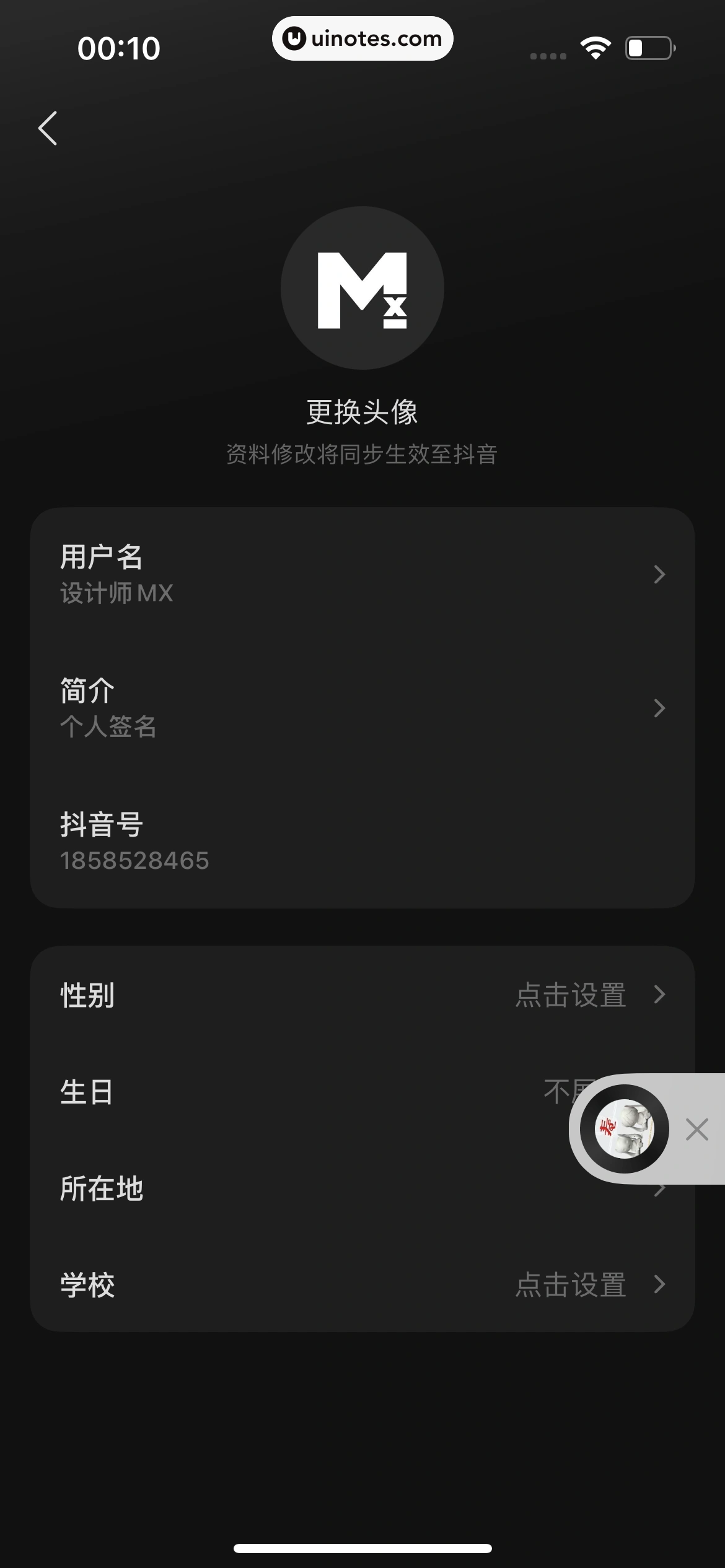
Task: Tap the sync notice text below 更换头像
Action: point(362,454)
